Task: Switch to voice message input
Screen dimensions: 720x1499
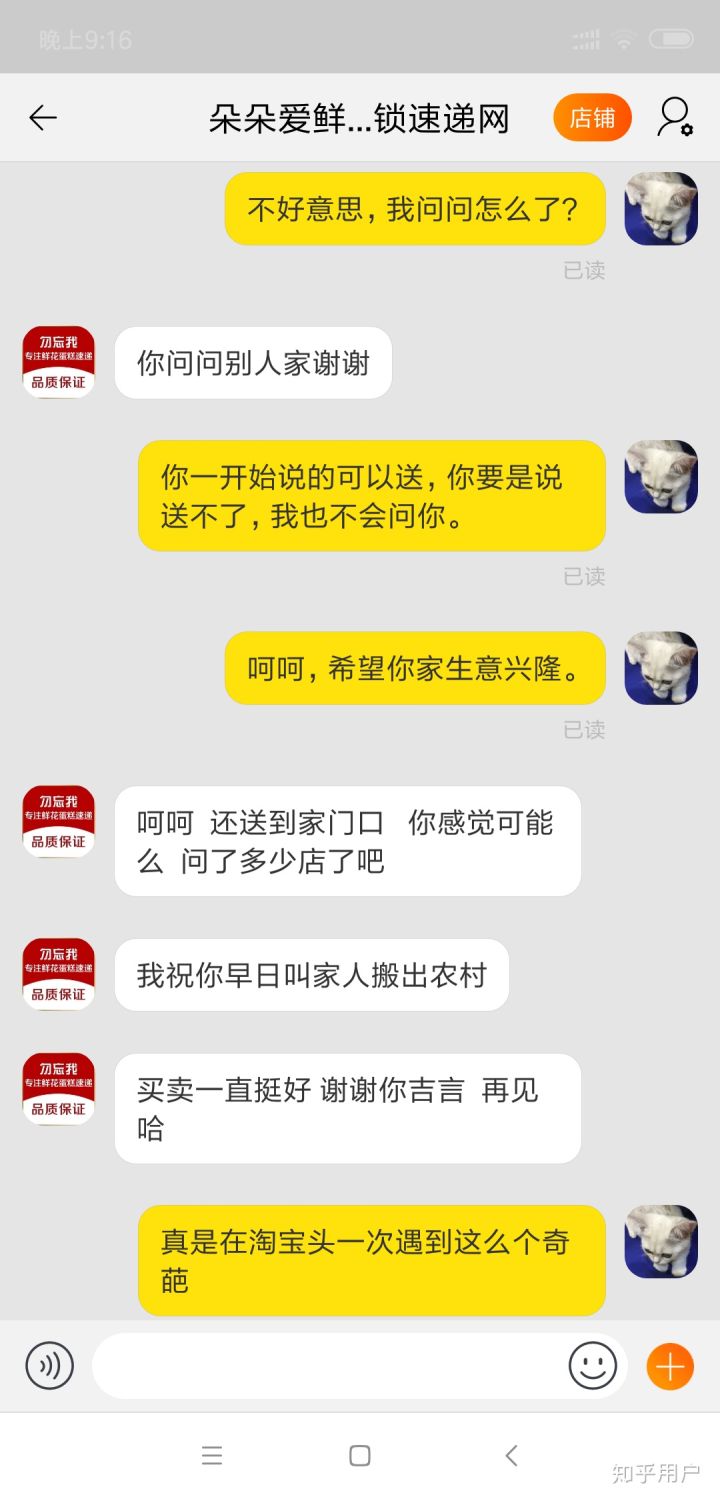Action: [x=50, y=1365]
